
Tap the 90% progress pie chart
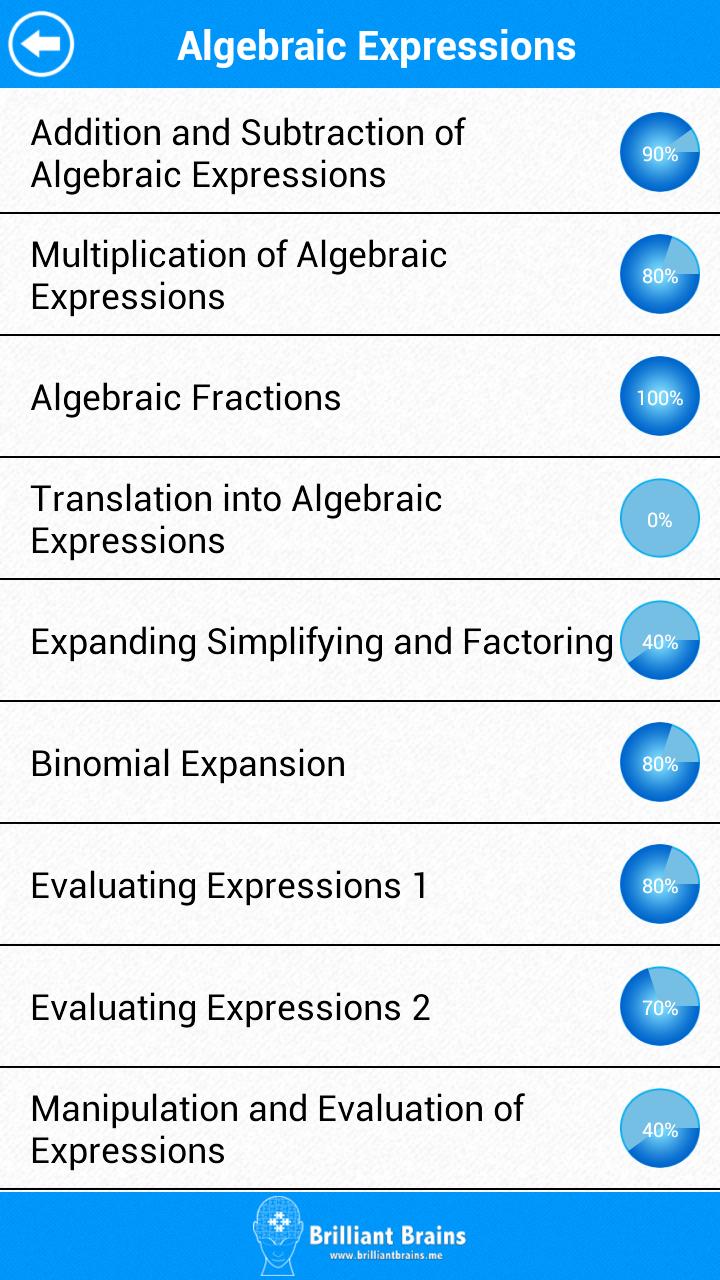[x=659, y=151]
